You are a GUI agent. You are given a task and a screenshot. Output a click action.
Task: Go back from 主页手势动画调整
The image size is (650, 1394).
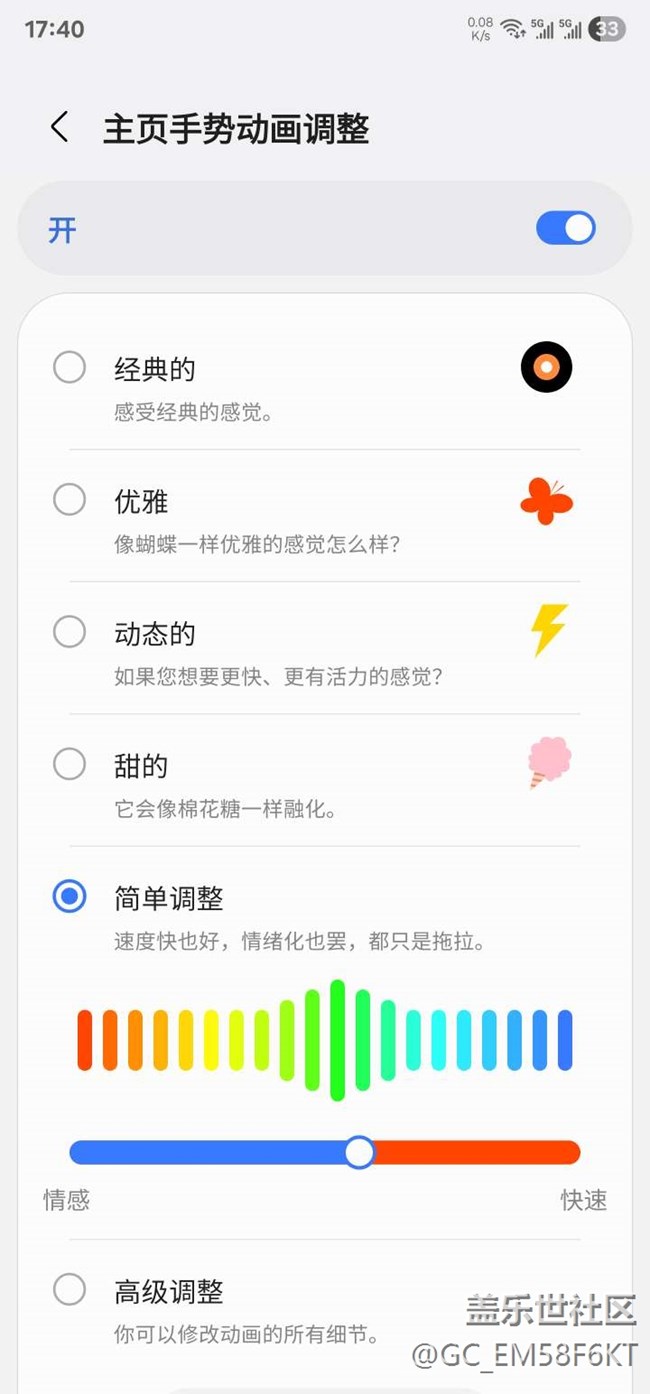click(60, 128)
